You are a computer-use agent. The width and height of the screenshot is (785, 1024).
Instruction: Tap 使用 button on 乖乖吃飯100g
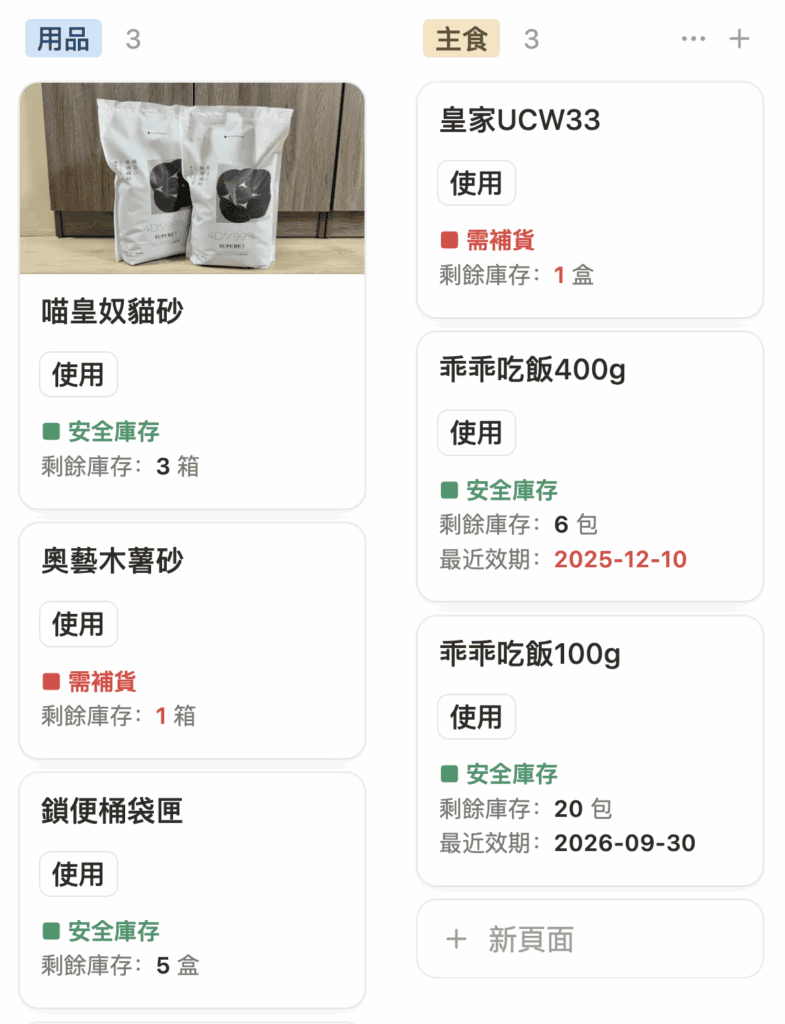click(x=476, y=717)
